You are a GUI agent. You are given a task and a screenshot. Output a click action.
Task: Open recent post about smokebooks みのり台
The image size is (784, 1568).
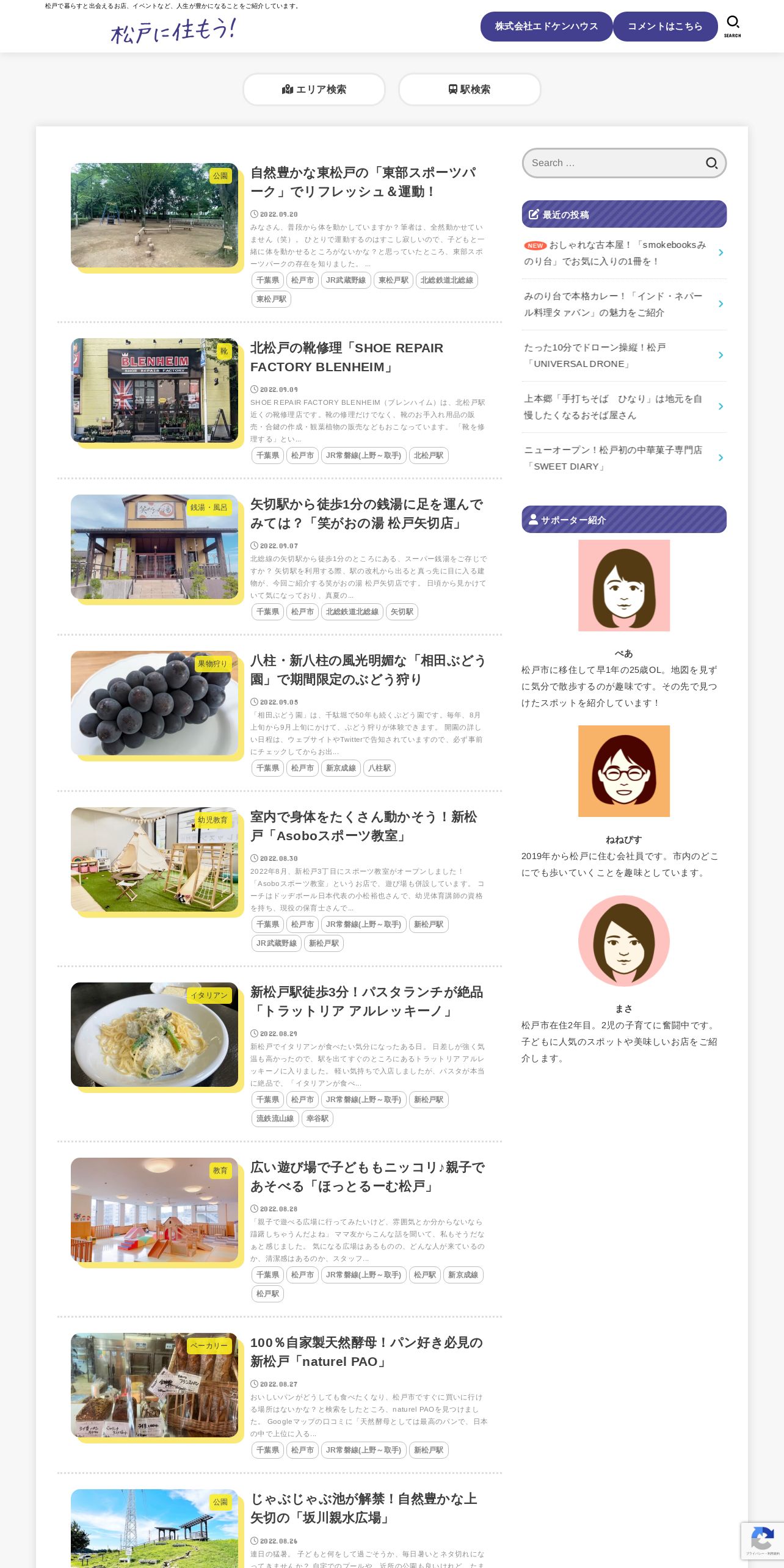tap(617, 253)
